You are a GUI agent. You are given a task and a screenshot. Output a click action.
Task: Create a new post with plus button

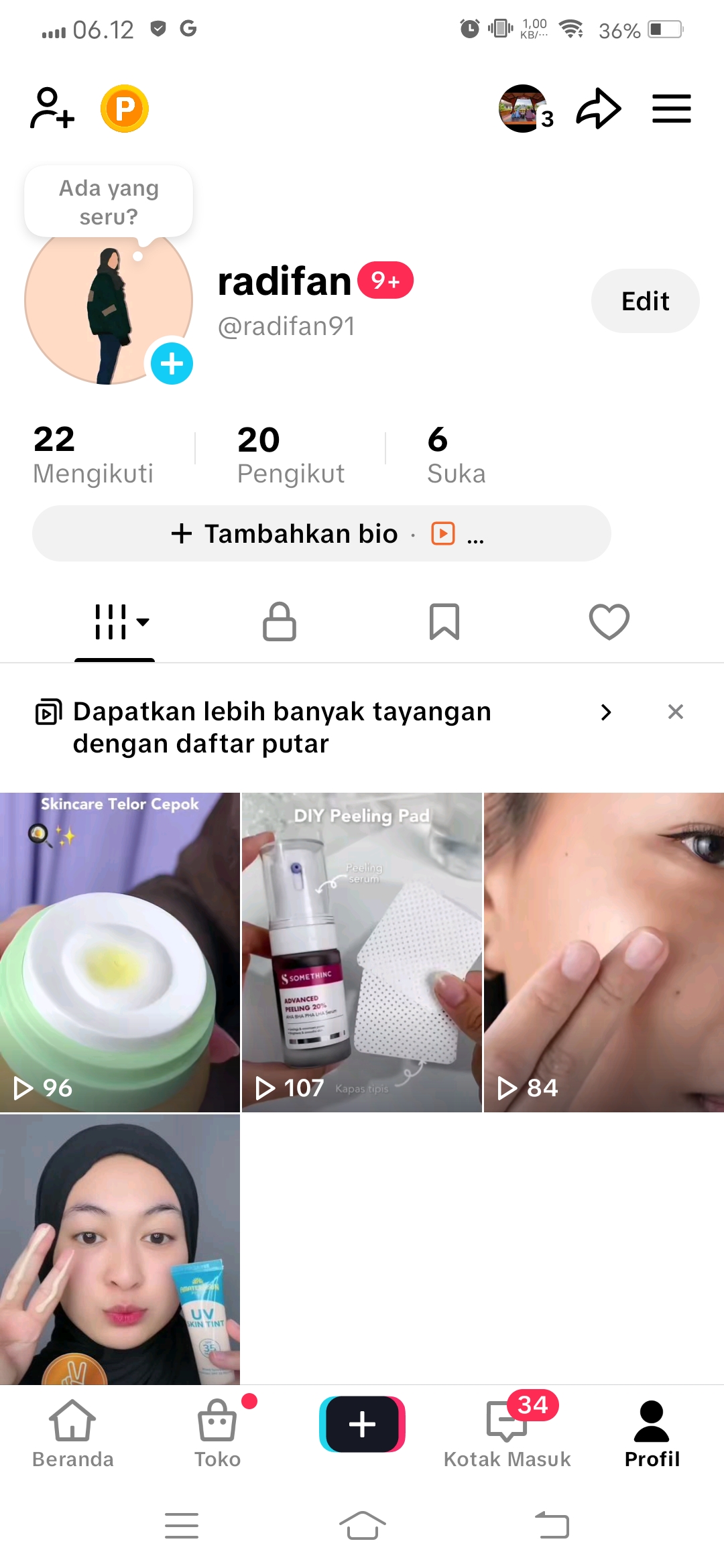pos(362,1424)
